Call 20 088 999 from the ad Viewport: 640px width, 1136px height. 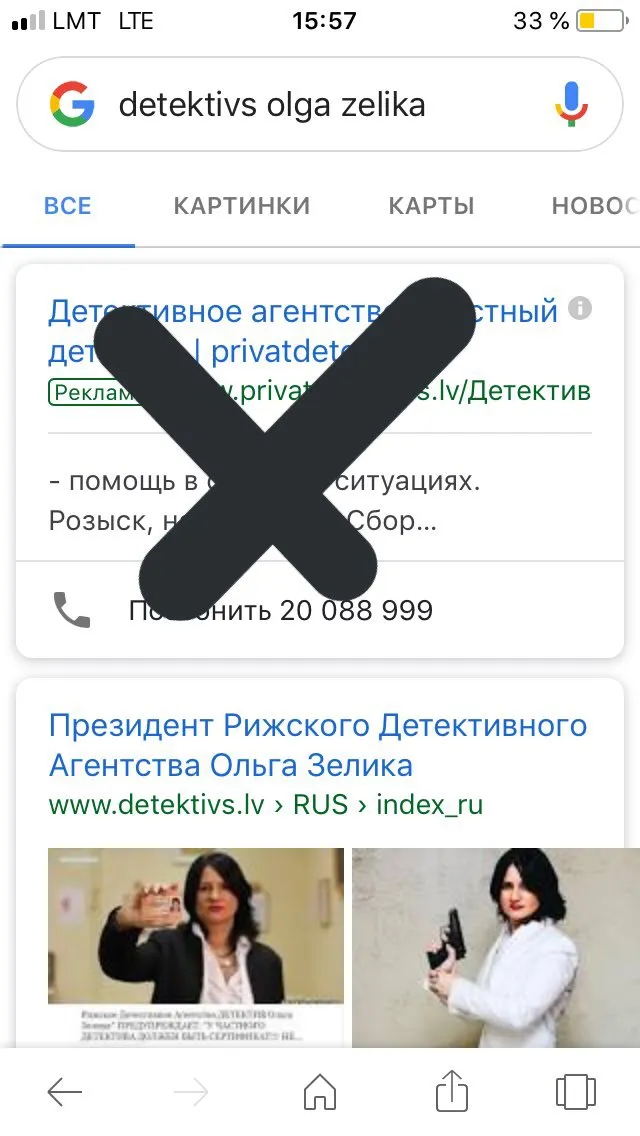[320, 610]
